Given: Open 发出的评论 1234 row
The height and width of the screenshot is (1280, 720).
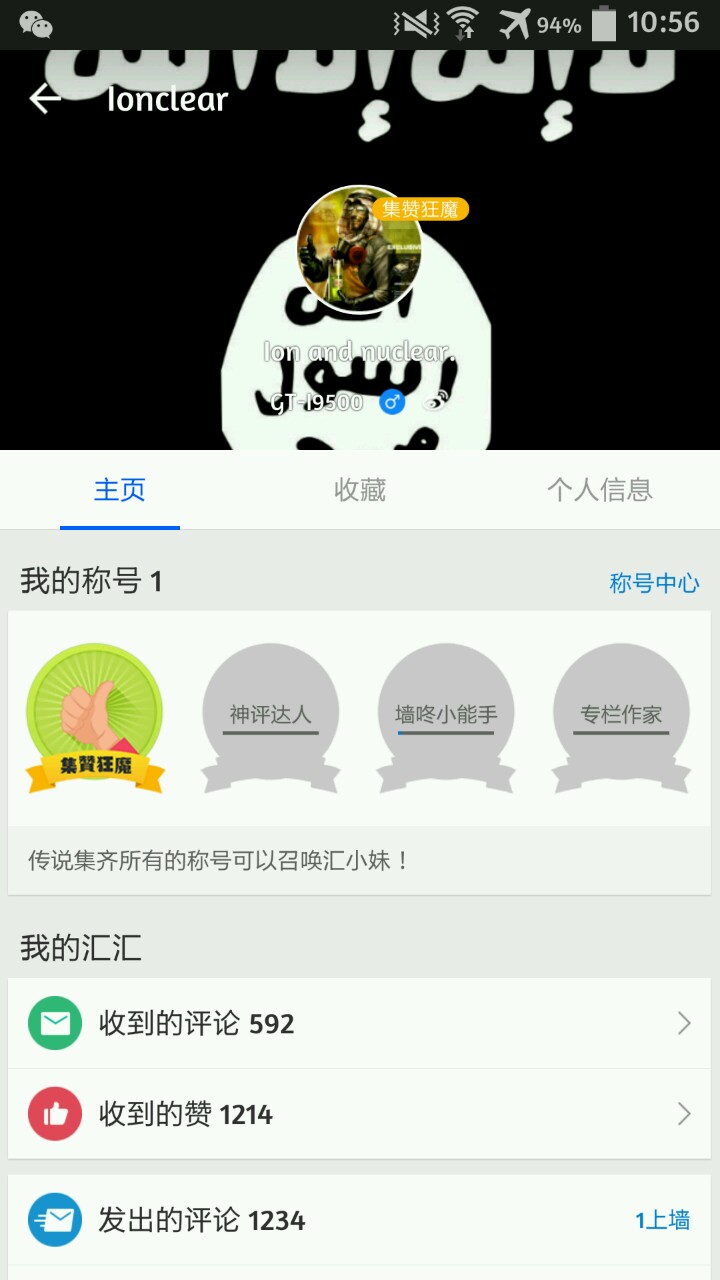Looking at the screenshot, I should (300, 1220).
